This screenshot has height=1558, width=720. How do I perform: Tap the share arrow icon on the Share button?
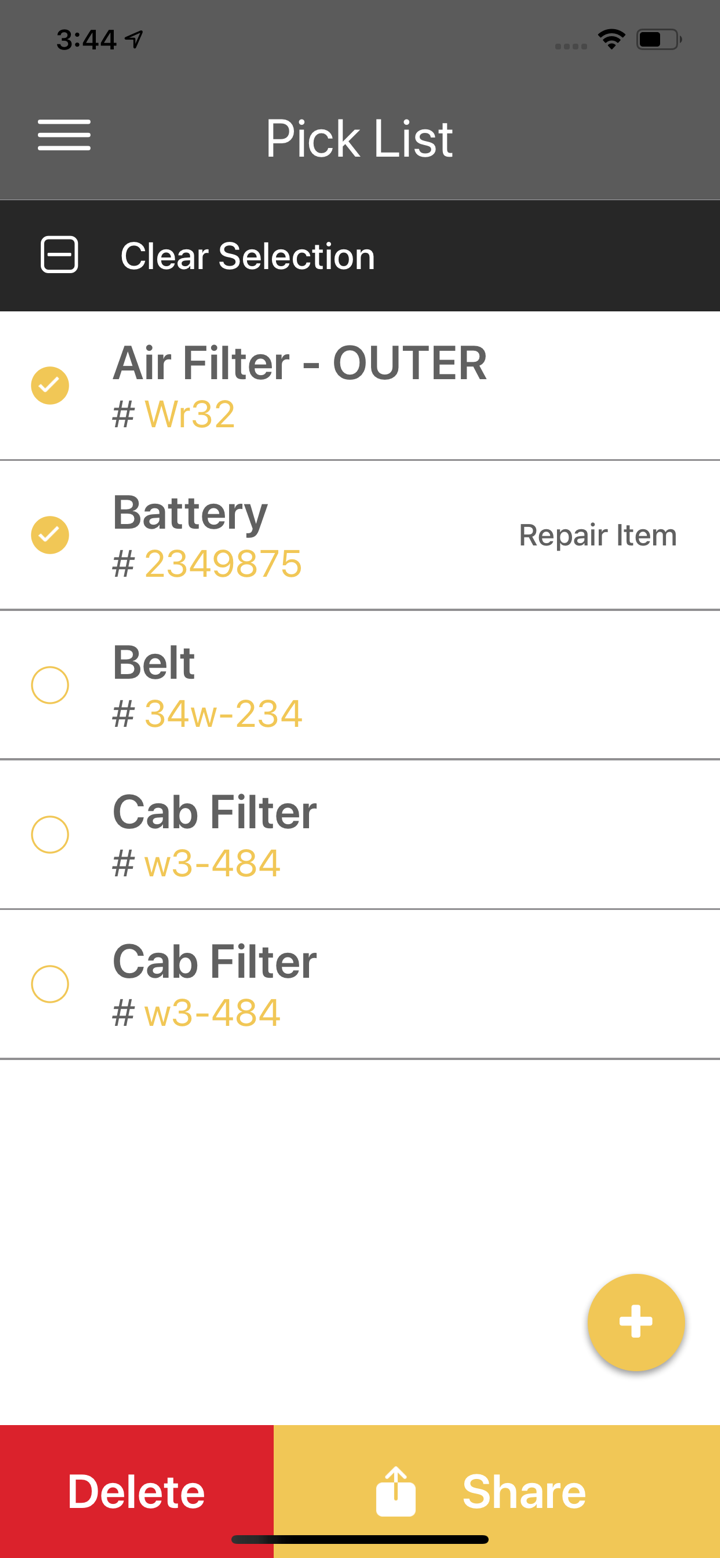(396, 1489)
